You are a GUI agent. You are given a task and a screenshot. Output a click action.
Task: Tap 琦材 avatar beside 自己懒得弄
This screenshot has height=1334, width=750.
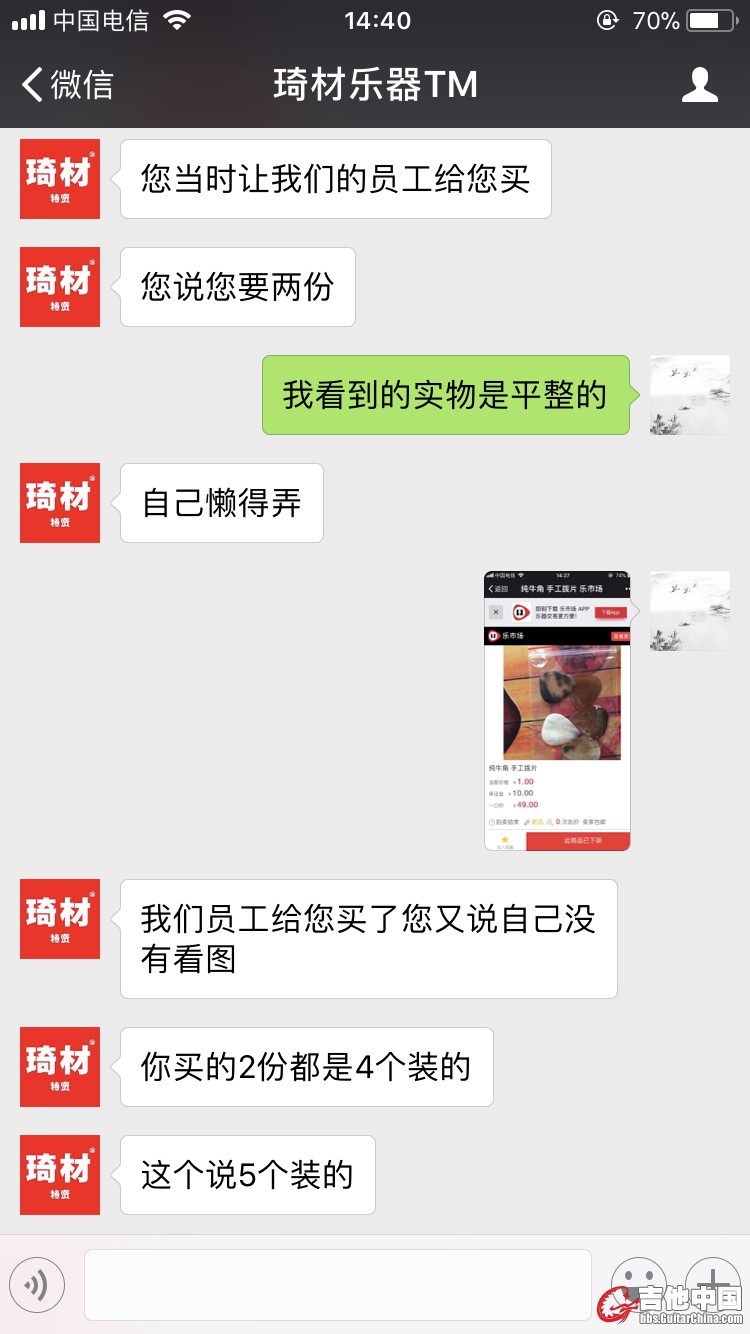(x=60, y=503)
